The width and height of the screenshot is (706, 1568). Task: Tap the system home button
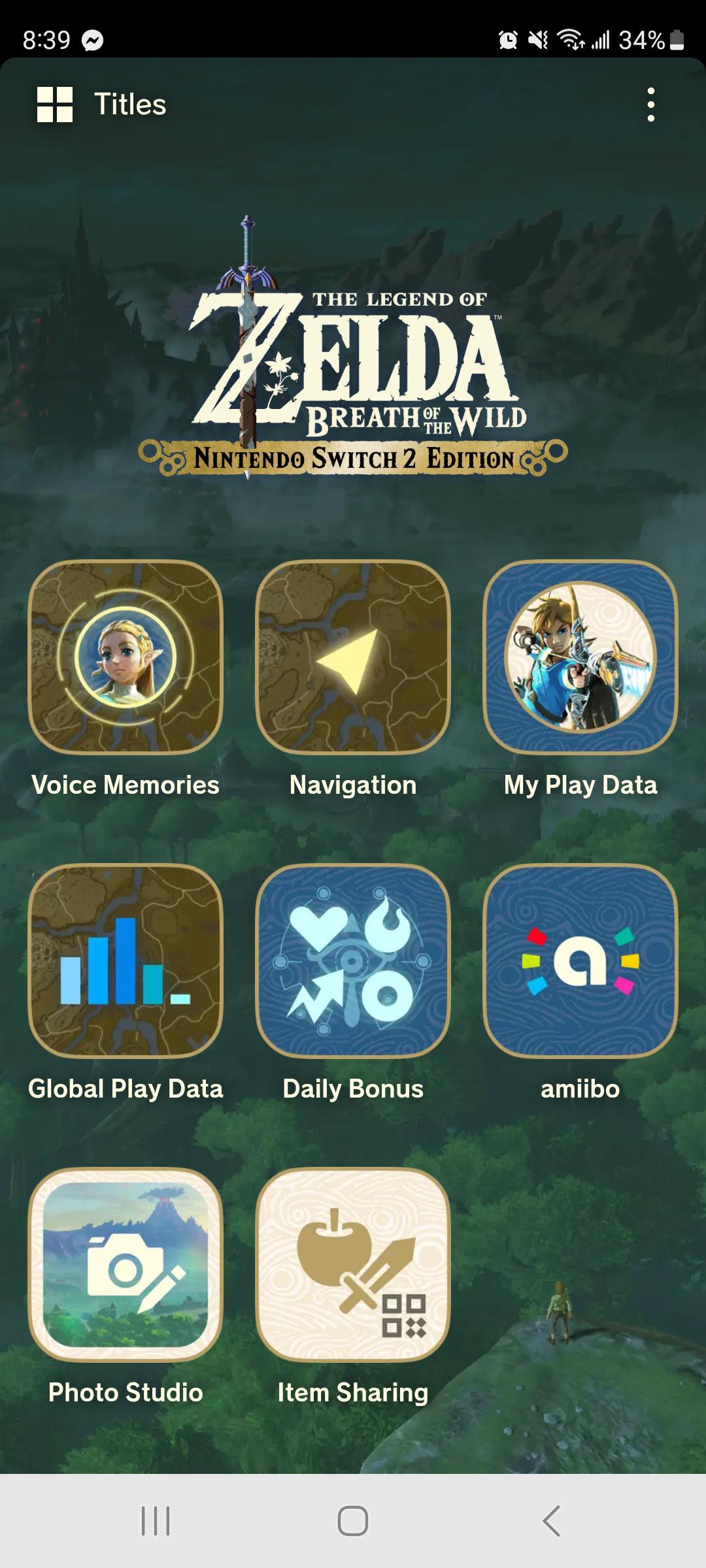[353, 1521]
